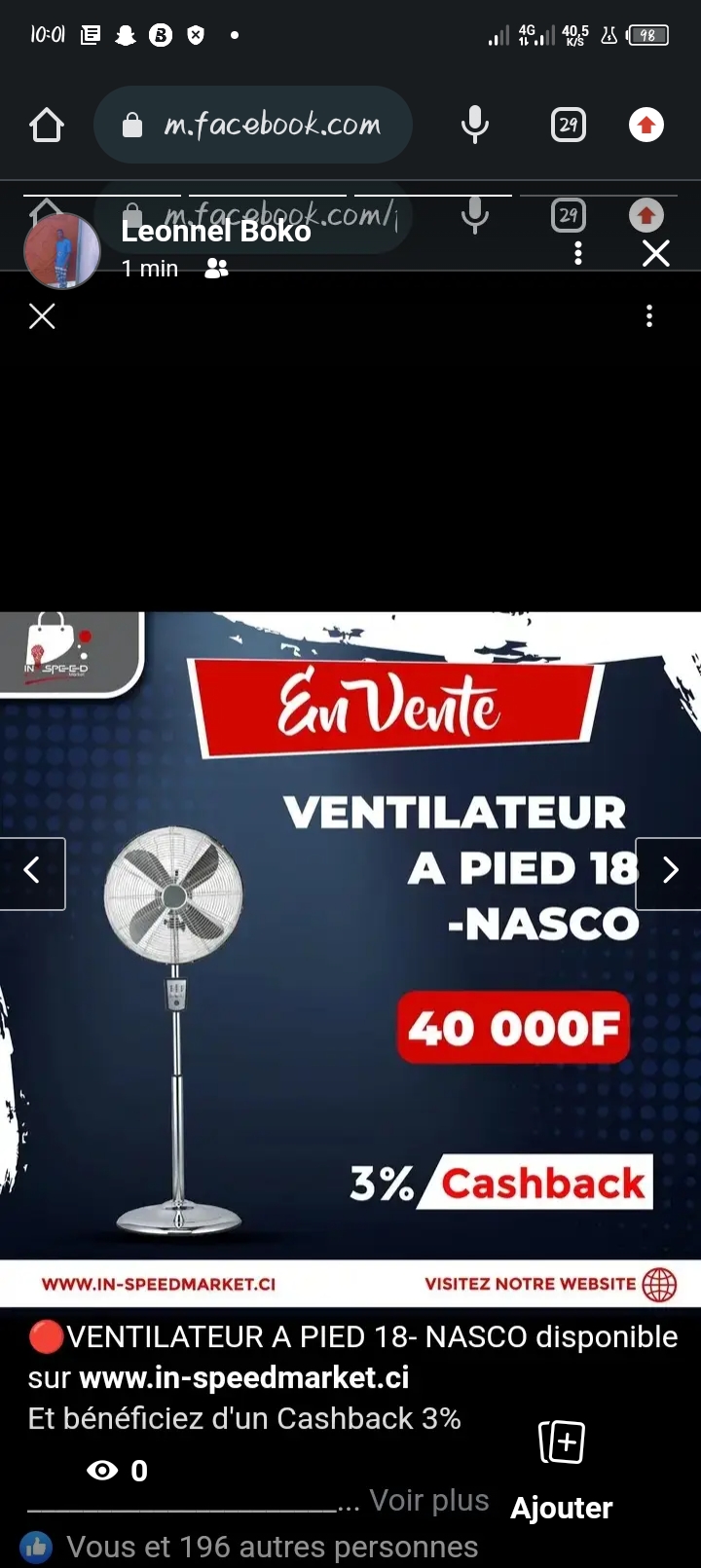
Task: Tap the m.facebook.com address bar
Action: pyautogui.click(x=253, y=126)
